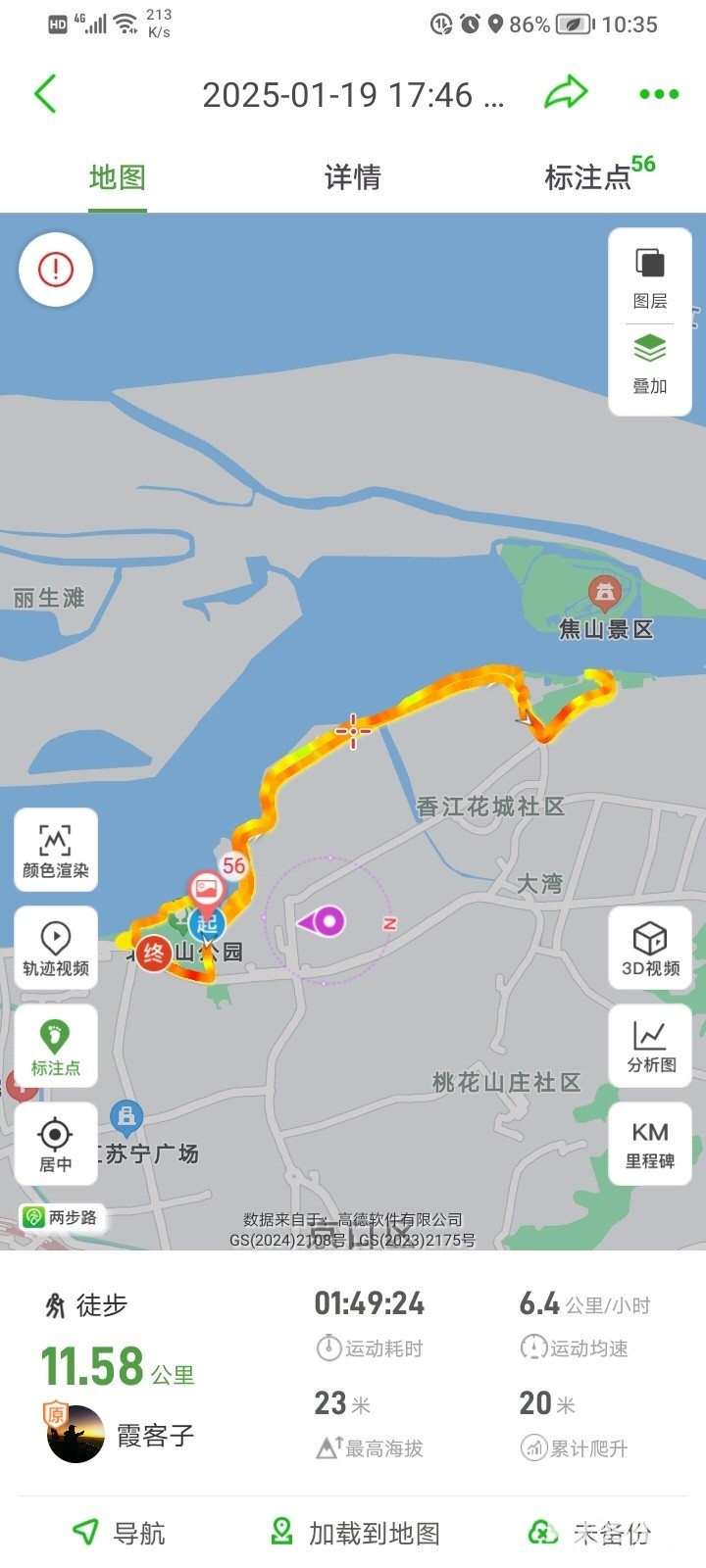
Task: Open the three-dot overflow menu
Action: pyautogui.click(x=658, y=94)
